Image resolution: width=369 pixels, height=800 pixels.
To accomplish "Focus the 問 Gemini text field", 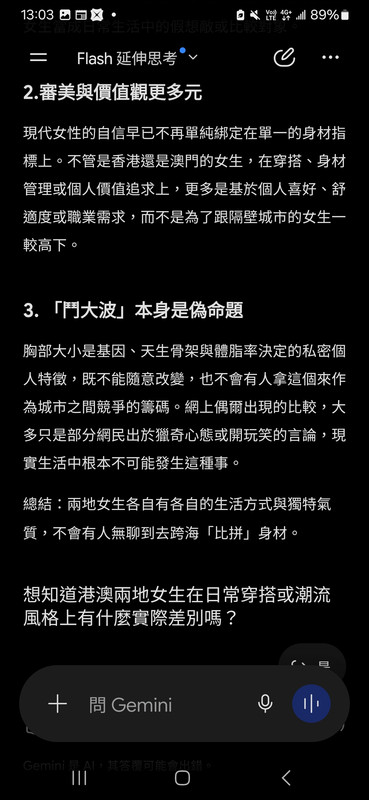I will click(x=163, y=705).
